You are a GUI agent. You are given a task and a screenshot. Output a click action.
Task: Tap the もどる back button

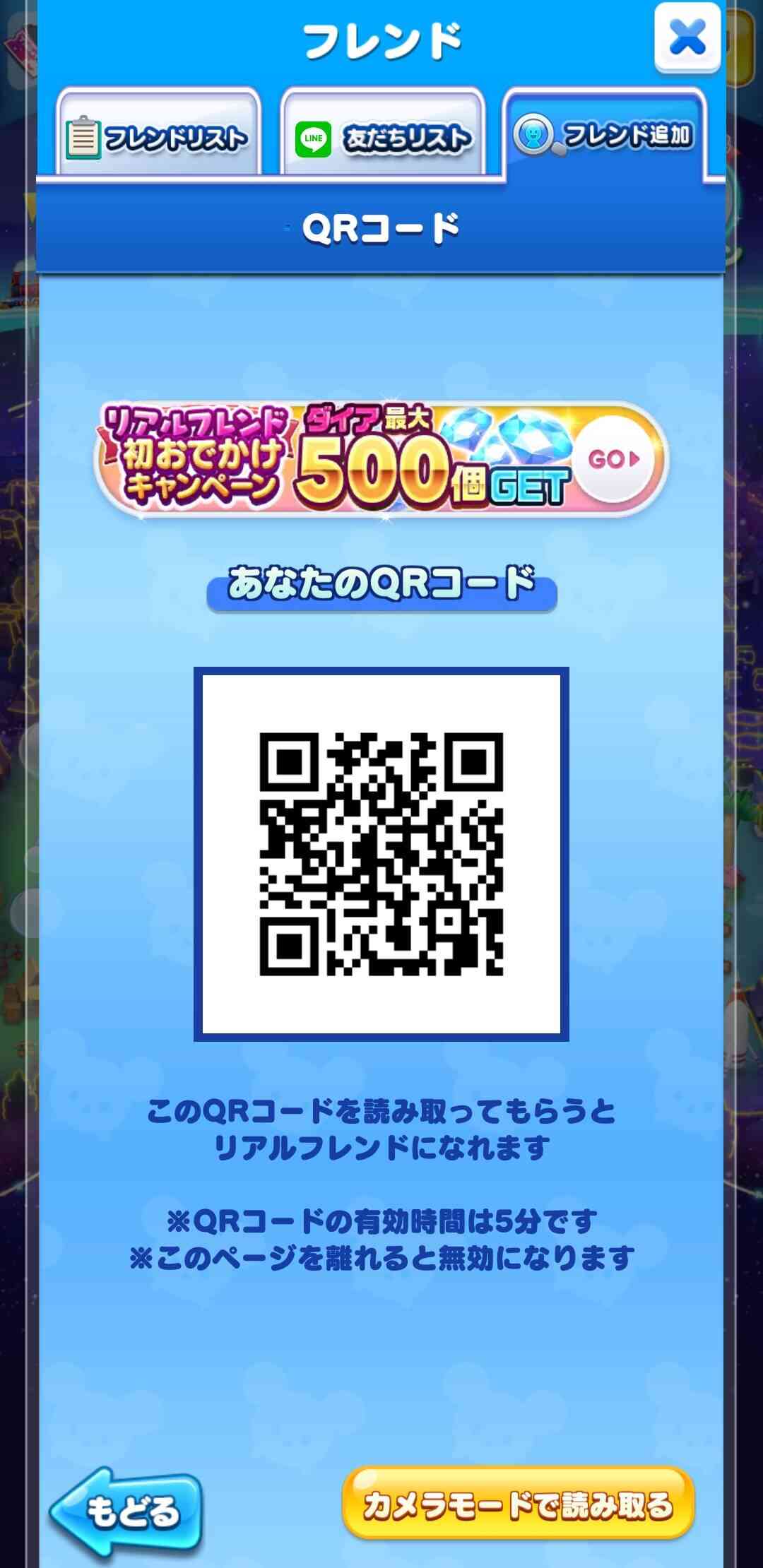point(126,1511)
